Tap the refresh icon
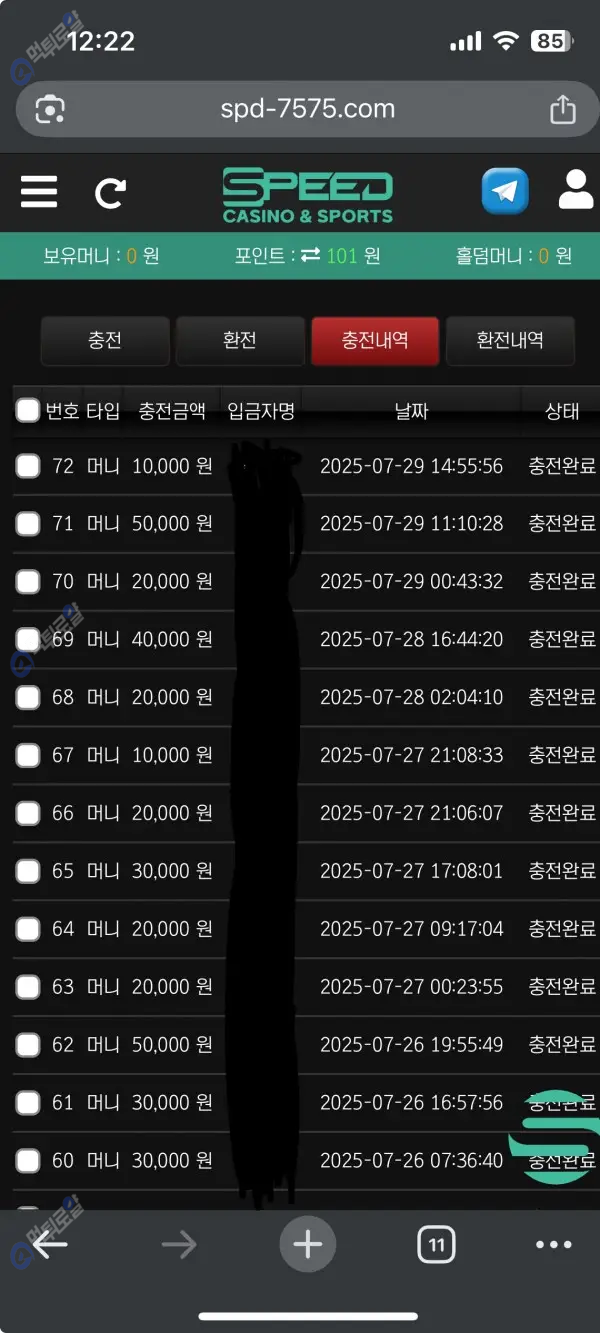 click(110, 193)
